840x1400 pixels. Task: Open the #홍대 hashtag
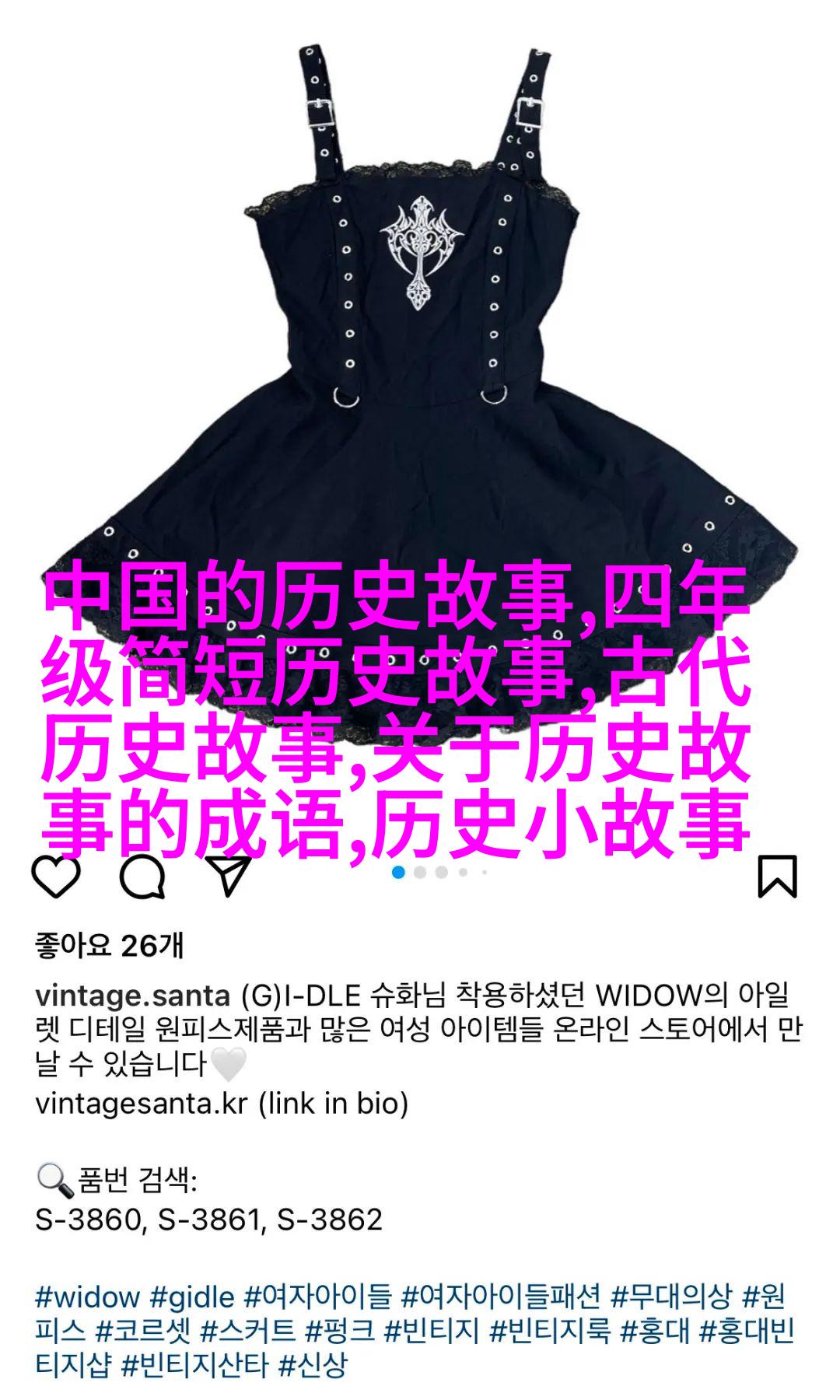point(655,1331)
